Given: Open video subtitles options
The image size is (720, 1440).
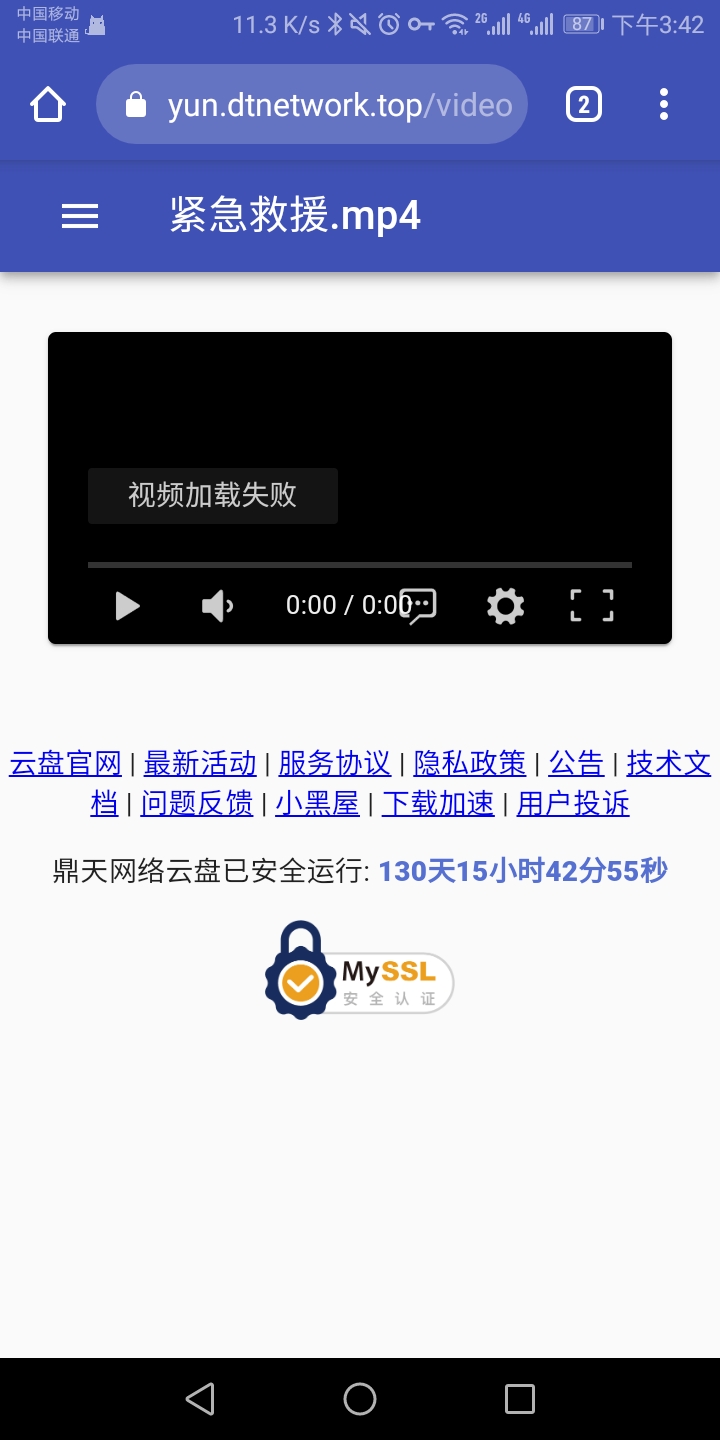Looking at the screenshot, I should click(418, 606).
